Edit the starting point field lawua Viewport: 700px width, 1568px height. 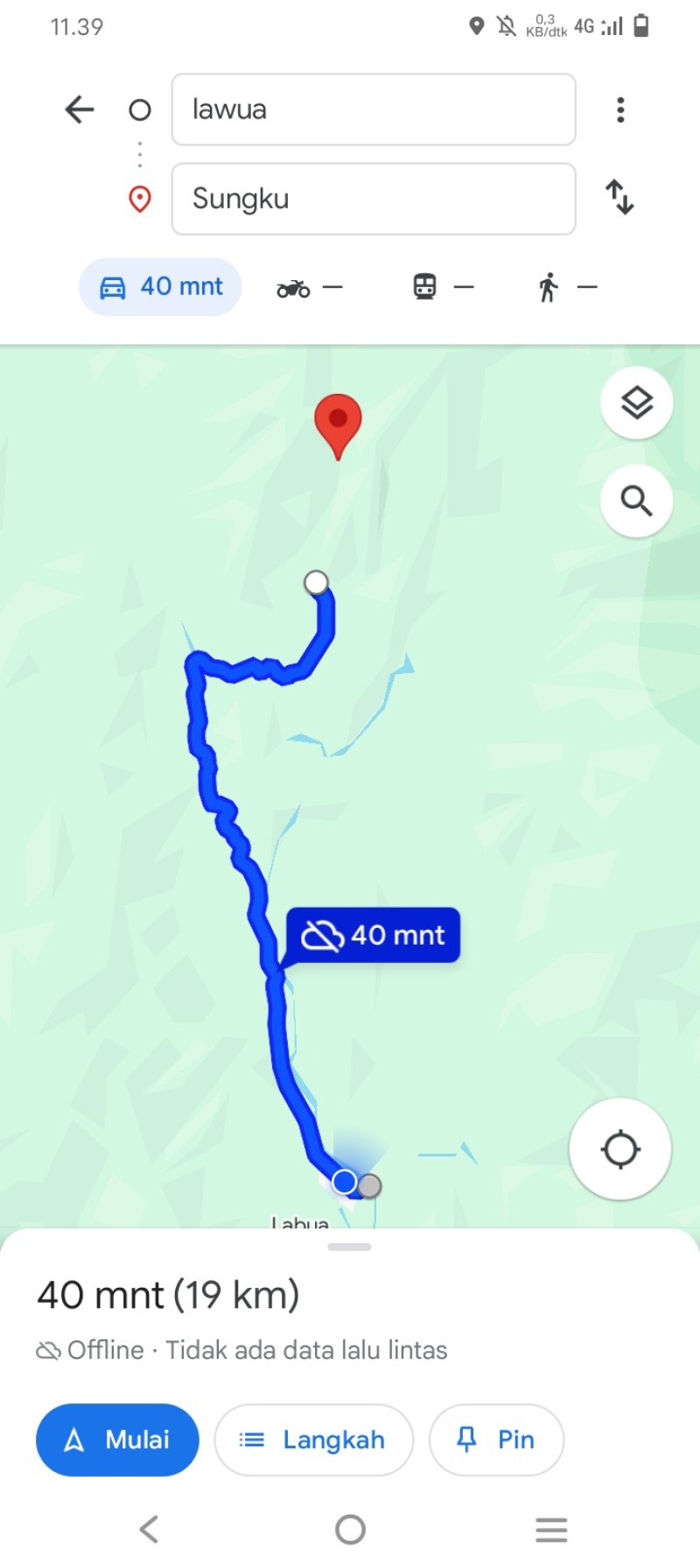click(374, 109)
